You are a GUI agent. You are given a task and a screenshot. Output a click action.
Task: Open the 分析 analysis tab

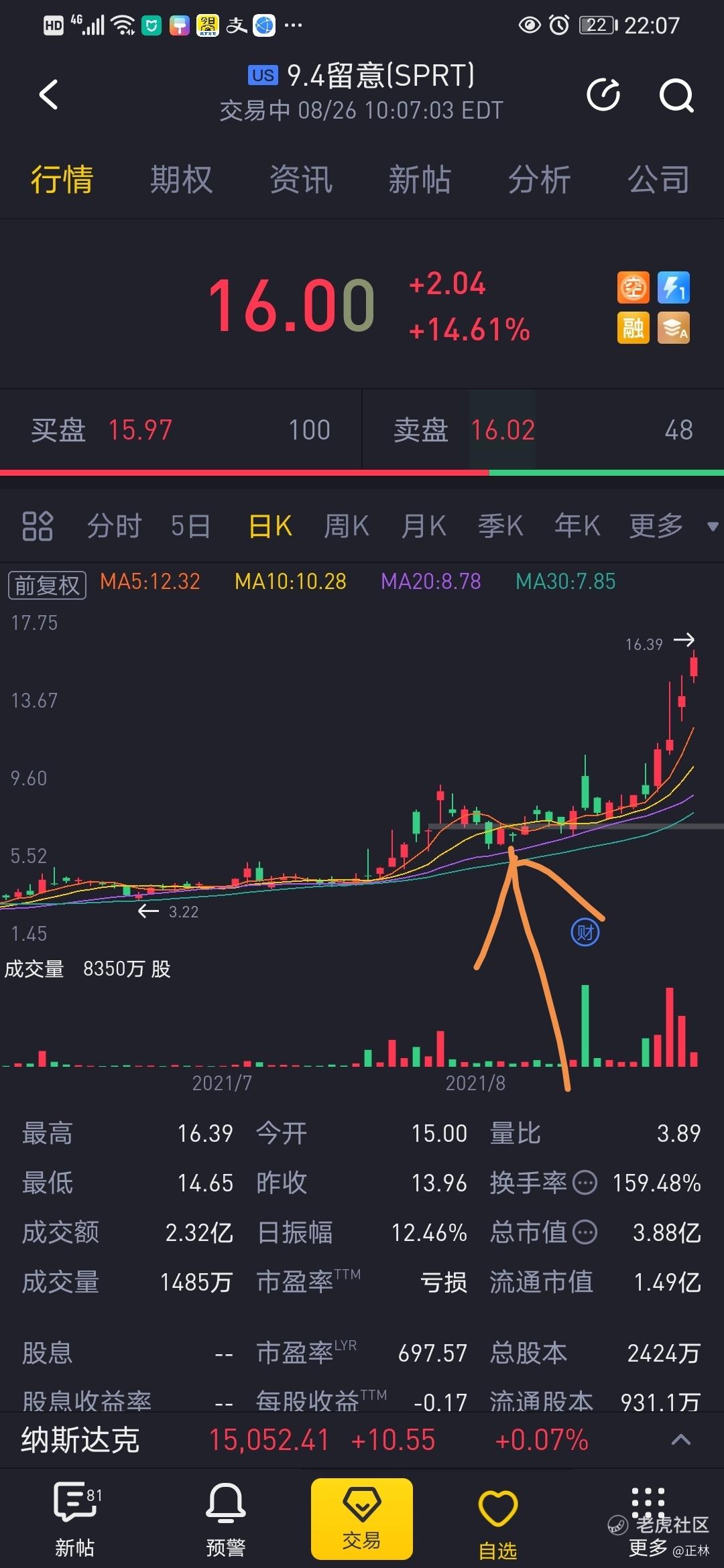pyautogui.click(x=539, y=180)
